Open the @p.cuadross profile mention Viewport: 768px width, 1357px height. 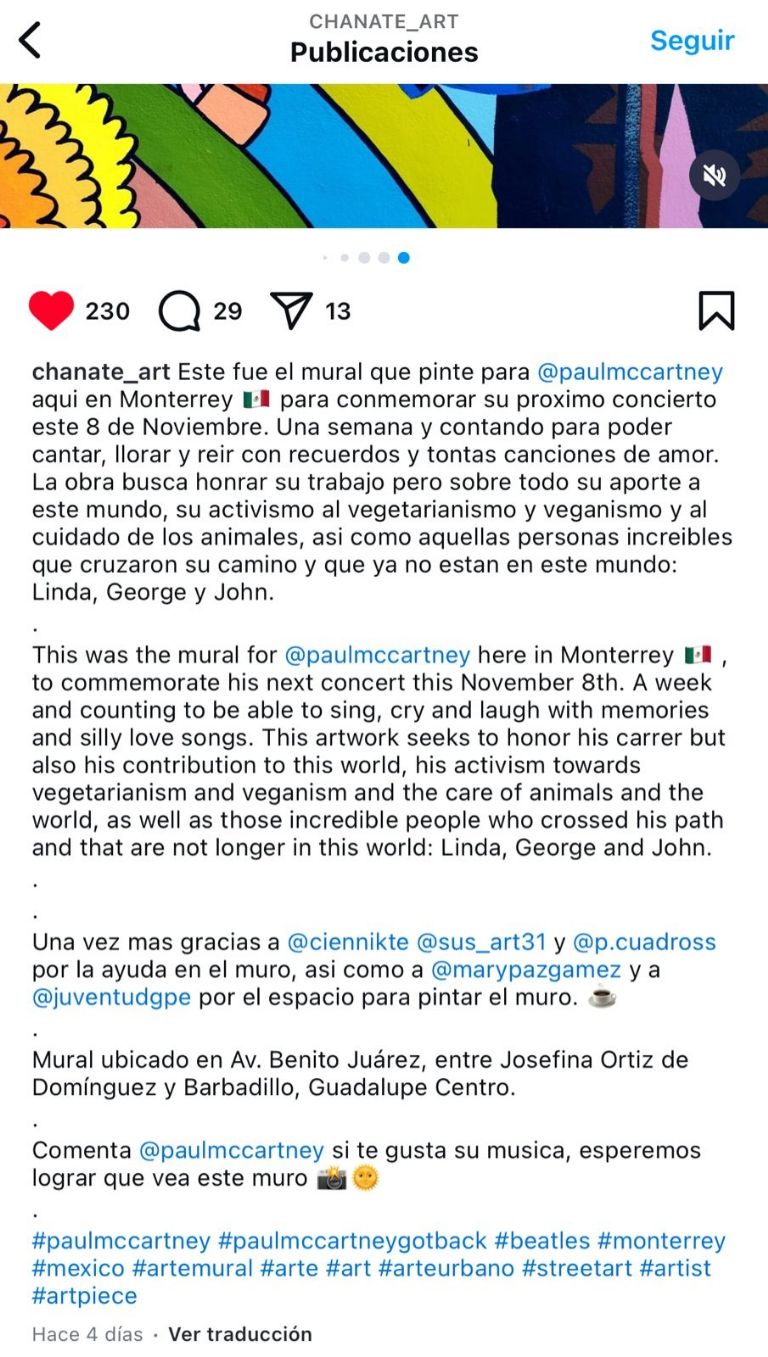[x=644, y=942]
